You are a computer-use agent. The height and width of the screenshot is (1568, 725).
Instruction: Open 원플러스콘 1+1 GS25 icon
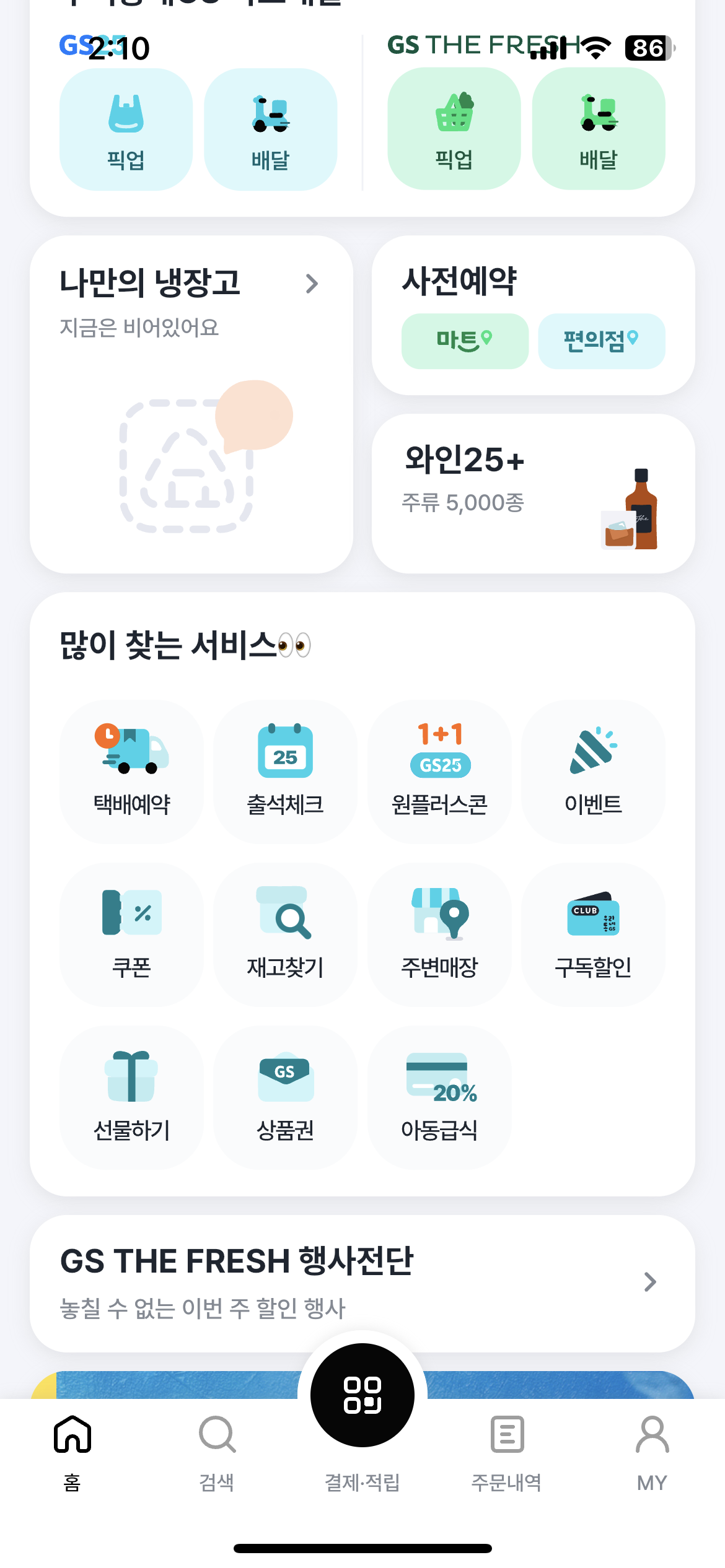click(439, 770)
